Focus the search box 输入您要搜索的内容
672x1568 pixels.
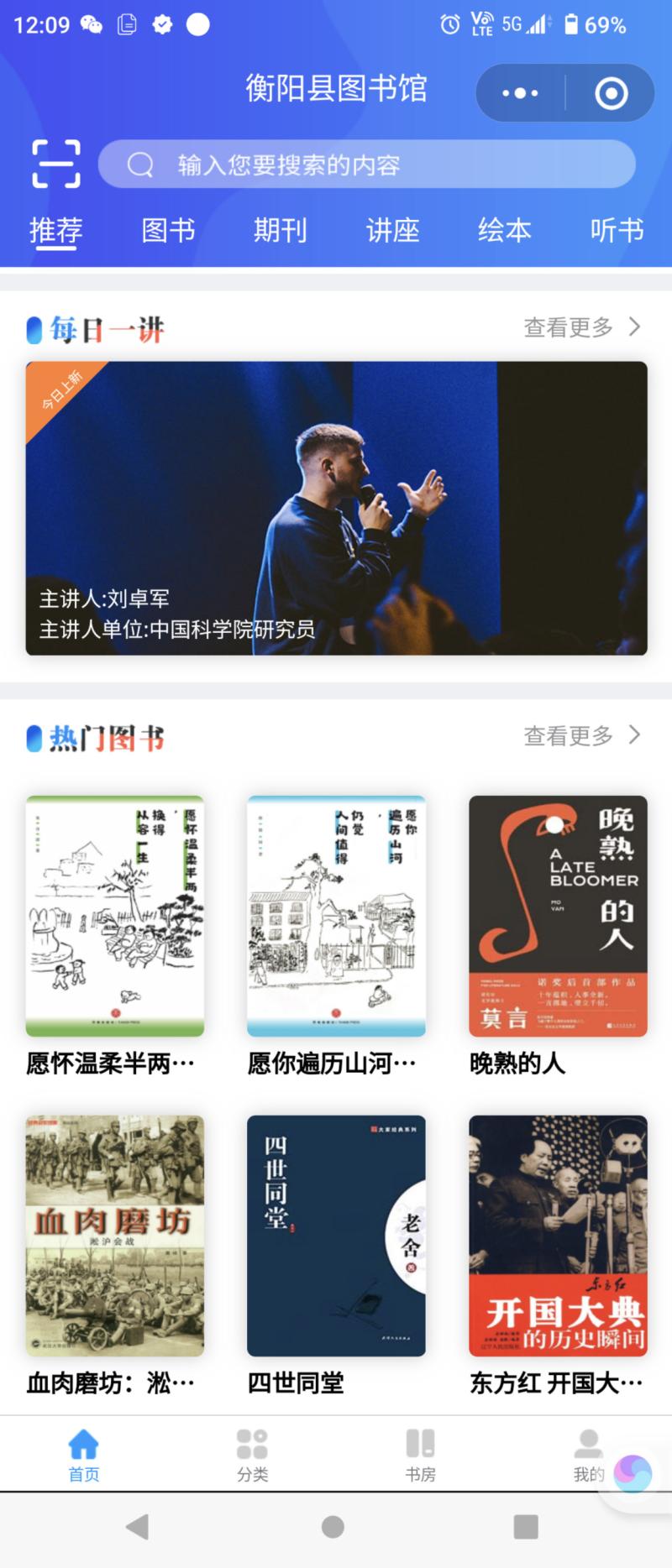(x=367, y=165)
